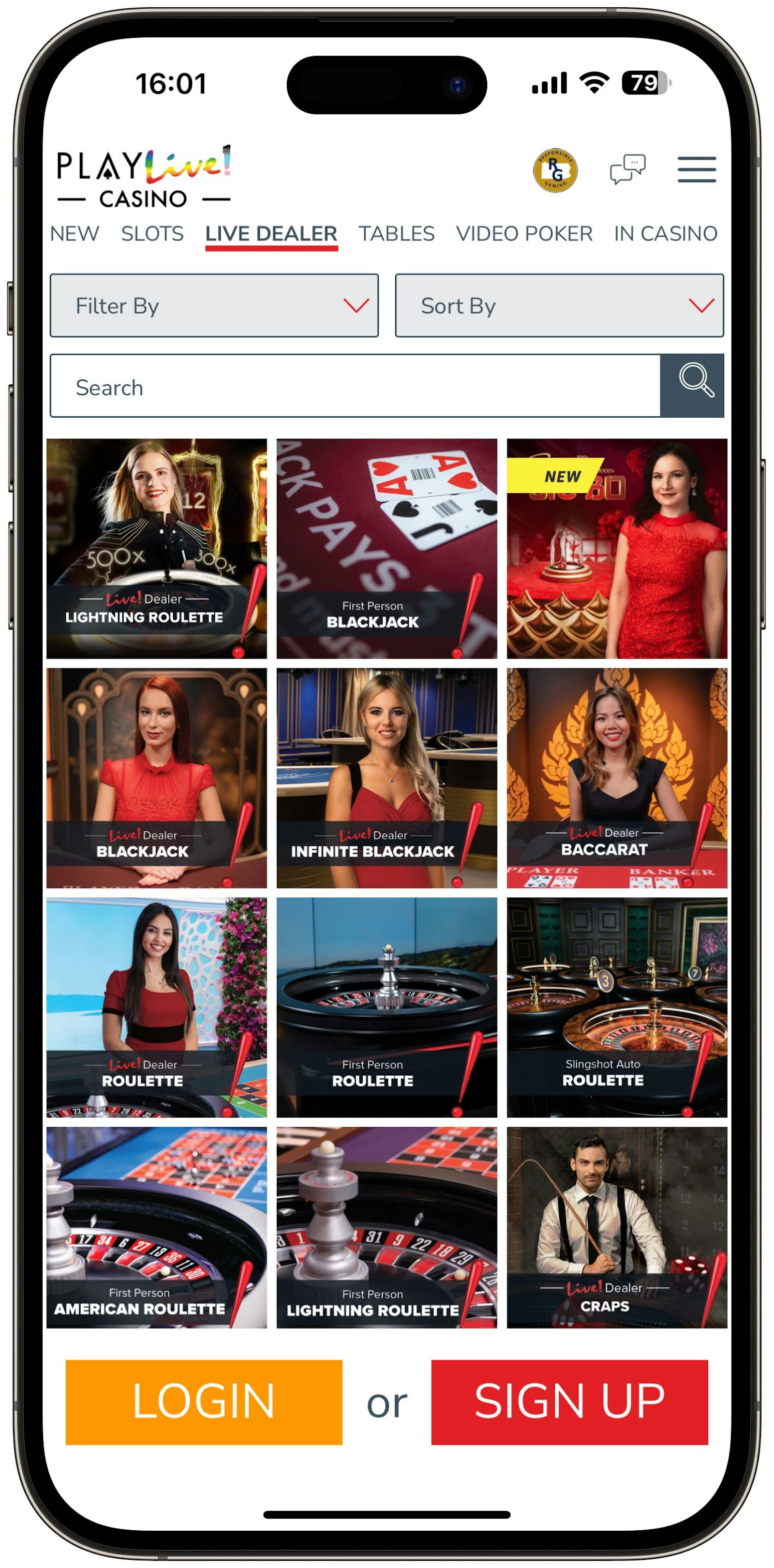Select the IN CASINO tab
The width and height of the screenshot is (774, 1568).
(665, 234)
